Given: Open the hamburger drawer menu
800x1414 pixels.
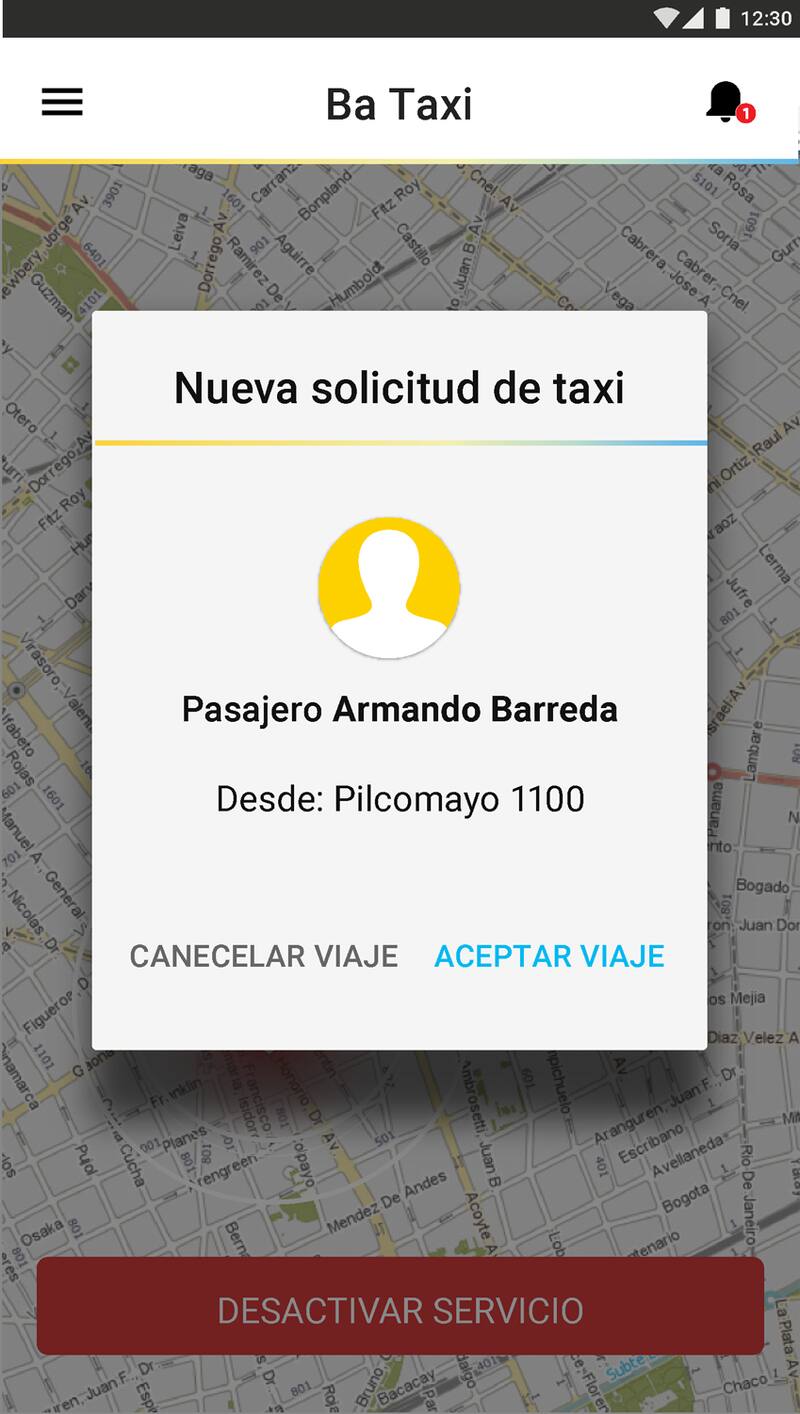Looking at the screenshot, I should click(62, 102).
